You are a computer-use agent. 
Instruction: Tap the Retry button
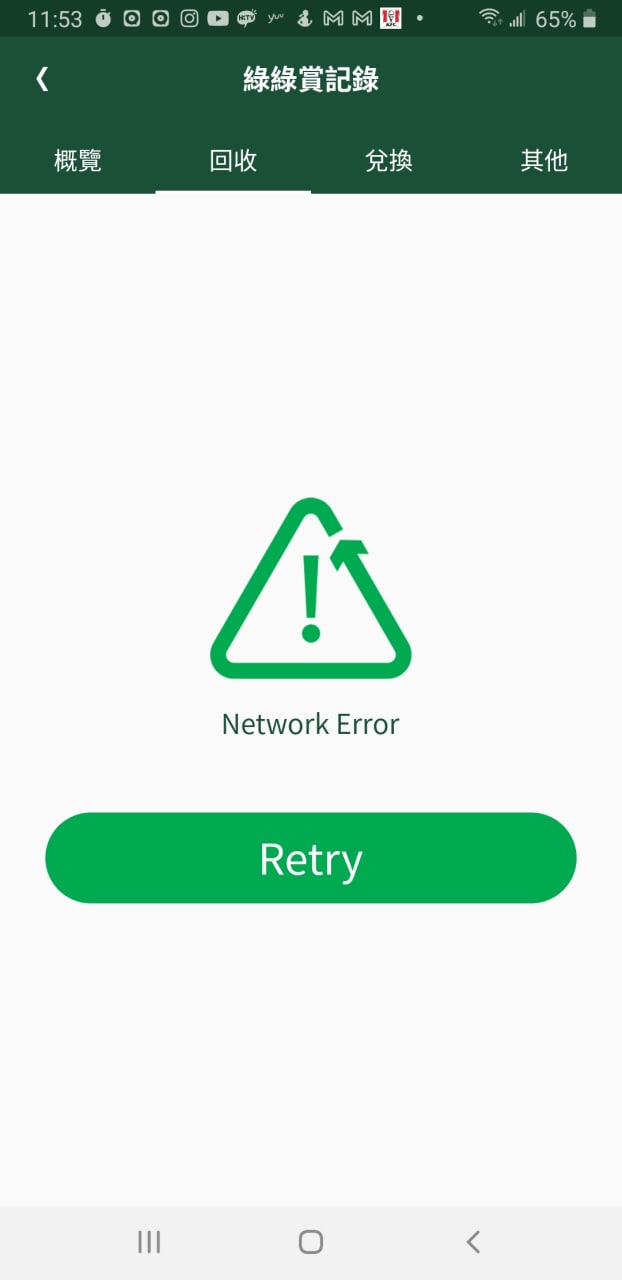coord(311,858)
